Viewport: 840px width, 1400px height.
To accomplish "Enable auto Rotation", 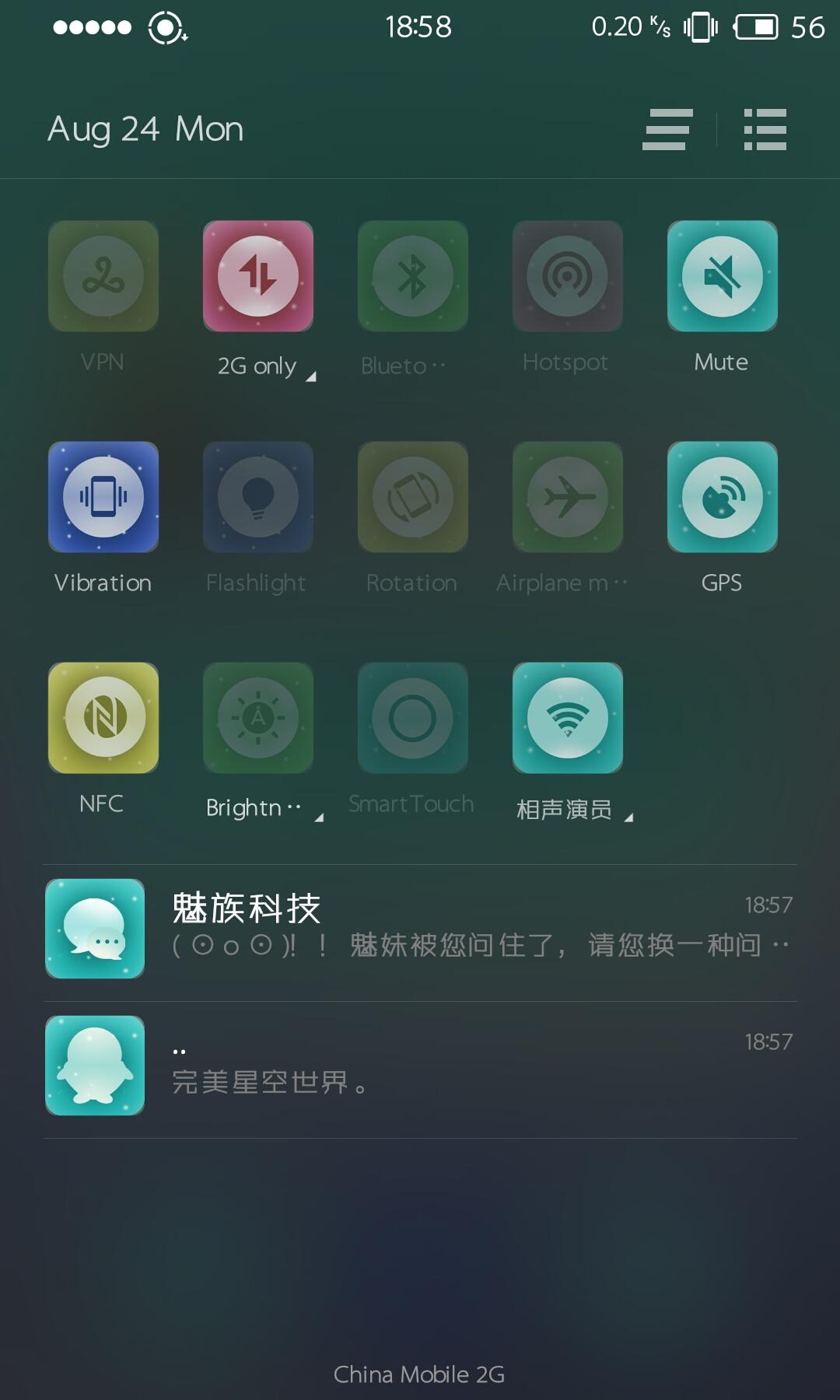I will (412, 497).
